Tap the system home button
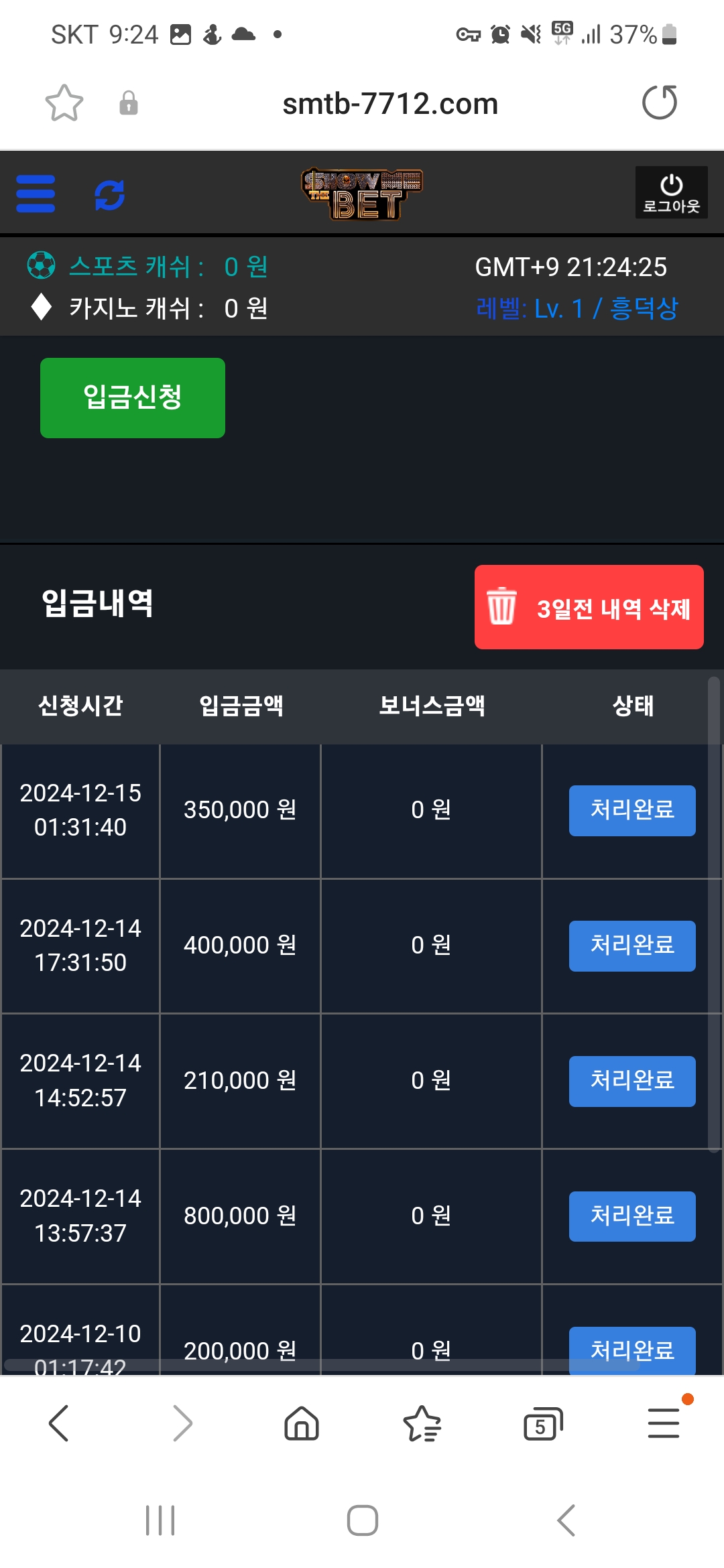Screen dimensions: 724x1568 tap(362, 1520)
